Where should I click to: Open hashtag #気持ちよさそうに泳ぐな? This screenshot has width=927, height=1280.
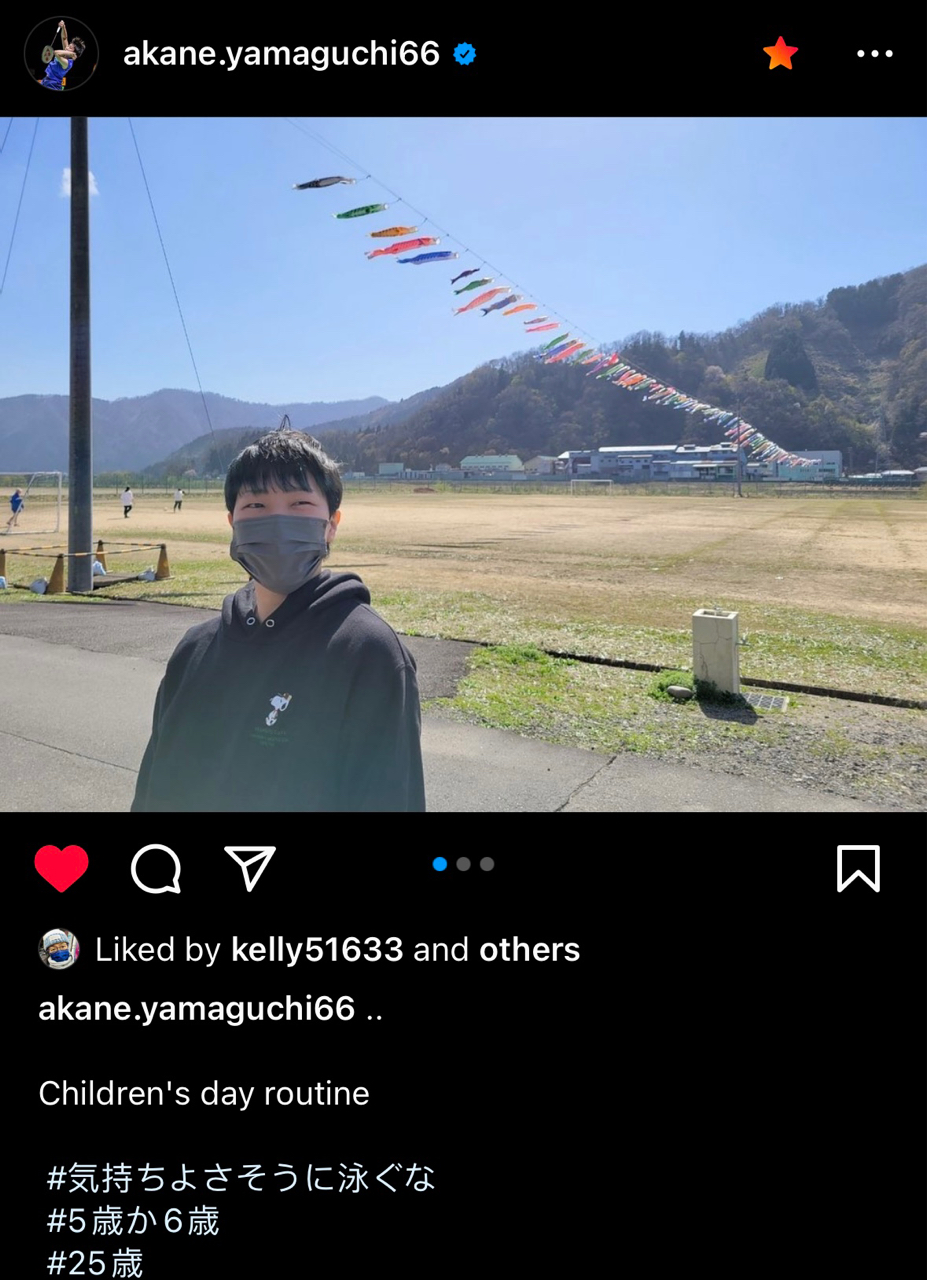tap(241, 1178)
